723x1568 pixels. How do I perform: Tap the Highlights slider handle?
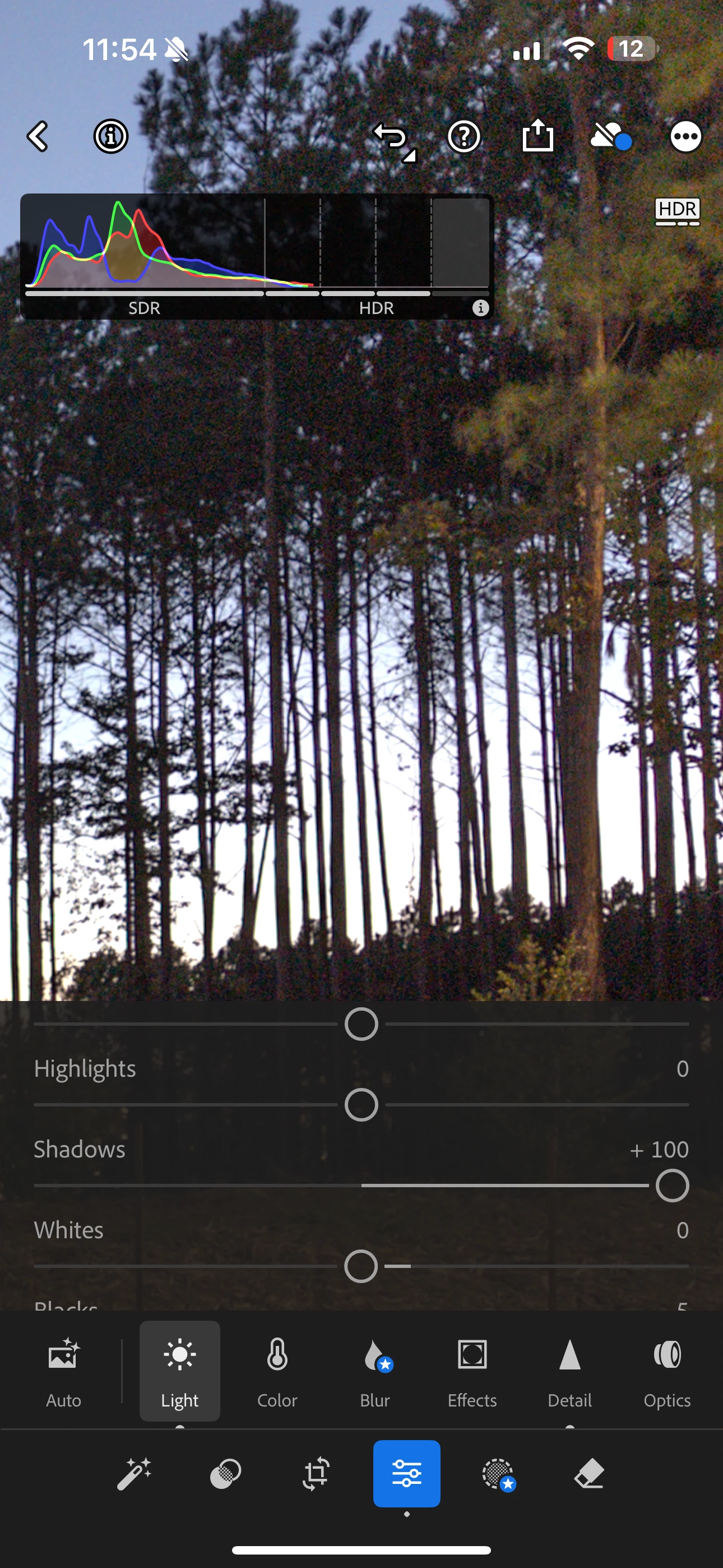click(x=361, y=1105)
